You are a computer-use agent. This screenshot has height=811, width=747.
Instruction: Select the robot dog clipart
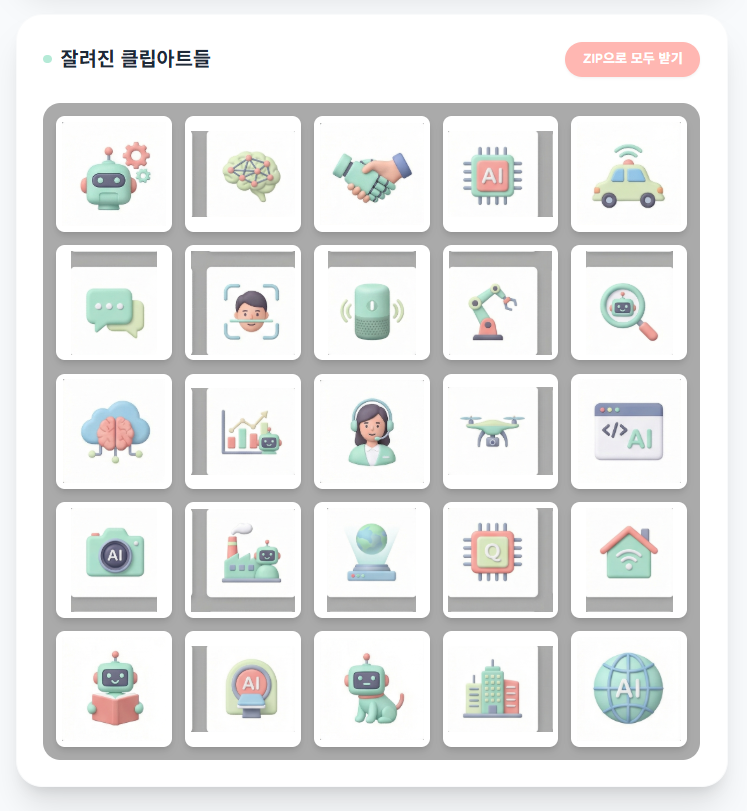(372, 689)
